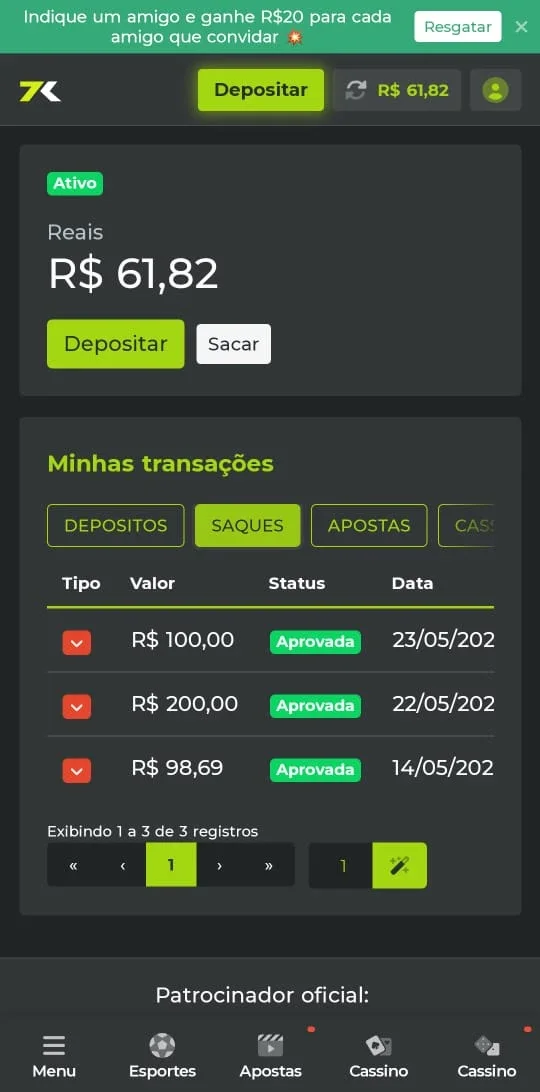The height and width of the screenshot is (1092, 540).
Task: Switch to the APOSTAS transactions tab
Action: [369, 526]
